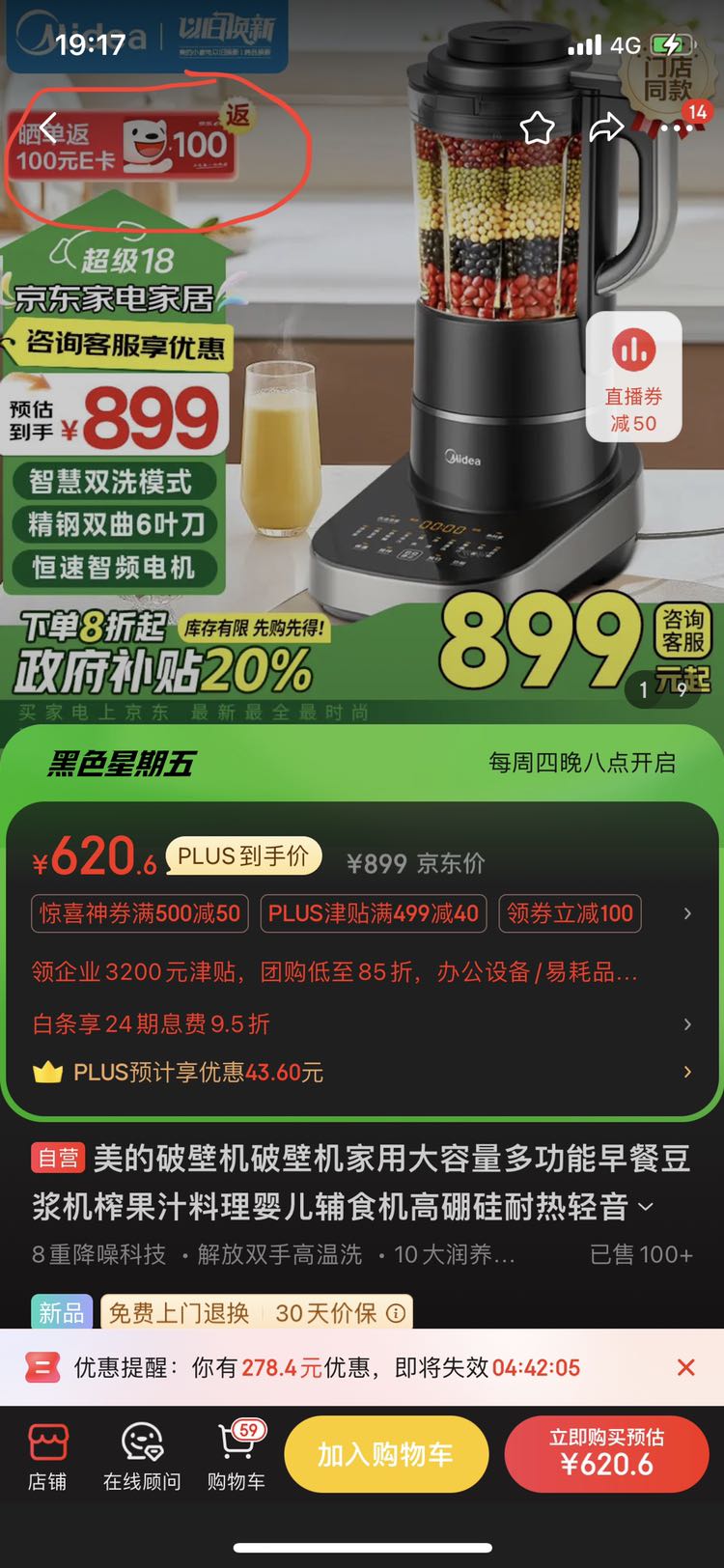724x1568 pixels.
Task: Open the 惊喜神券满500减50 coupon chip
Action: (x=140, y=913)
